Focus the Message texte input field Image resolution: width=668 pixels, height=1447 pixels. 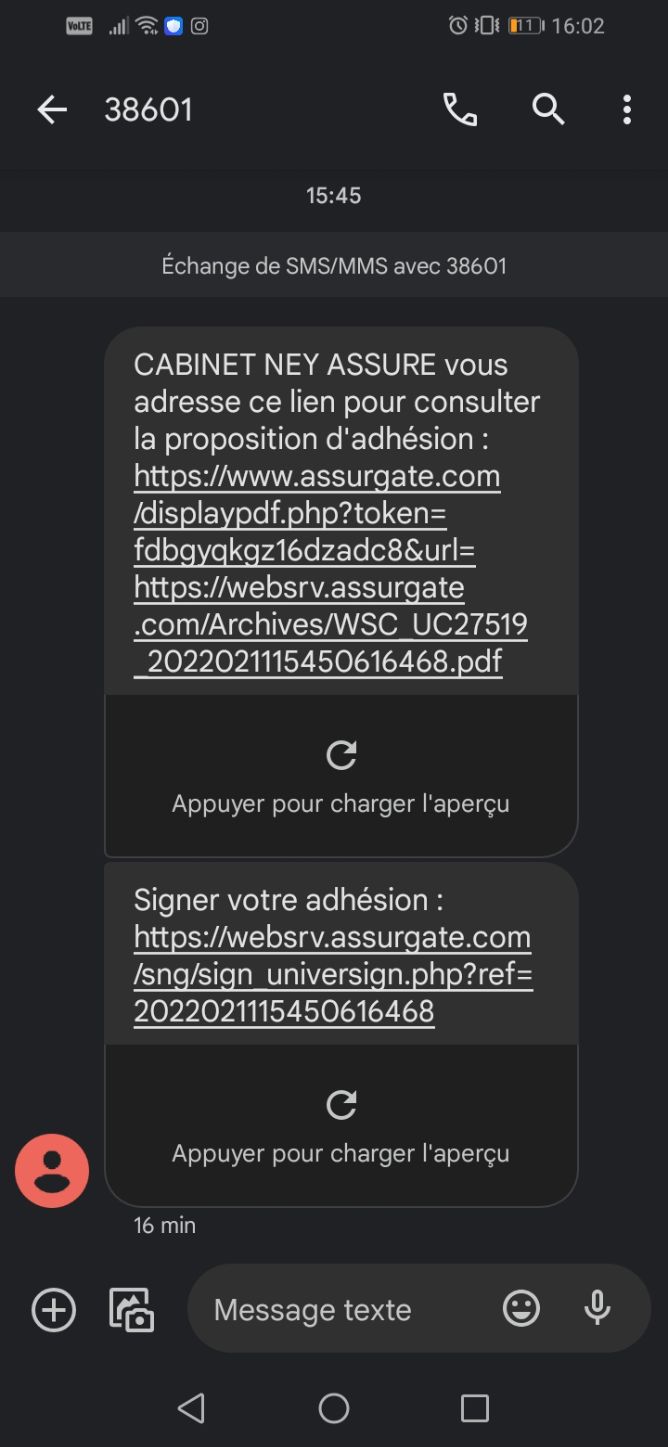[x=345, y=1309]
